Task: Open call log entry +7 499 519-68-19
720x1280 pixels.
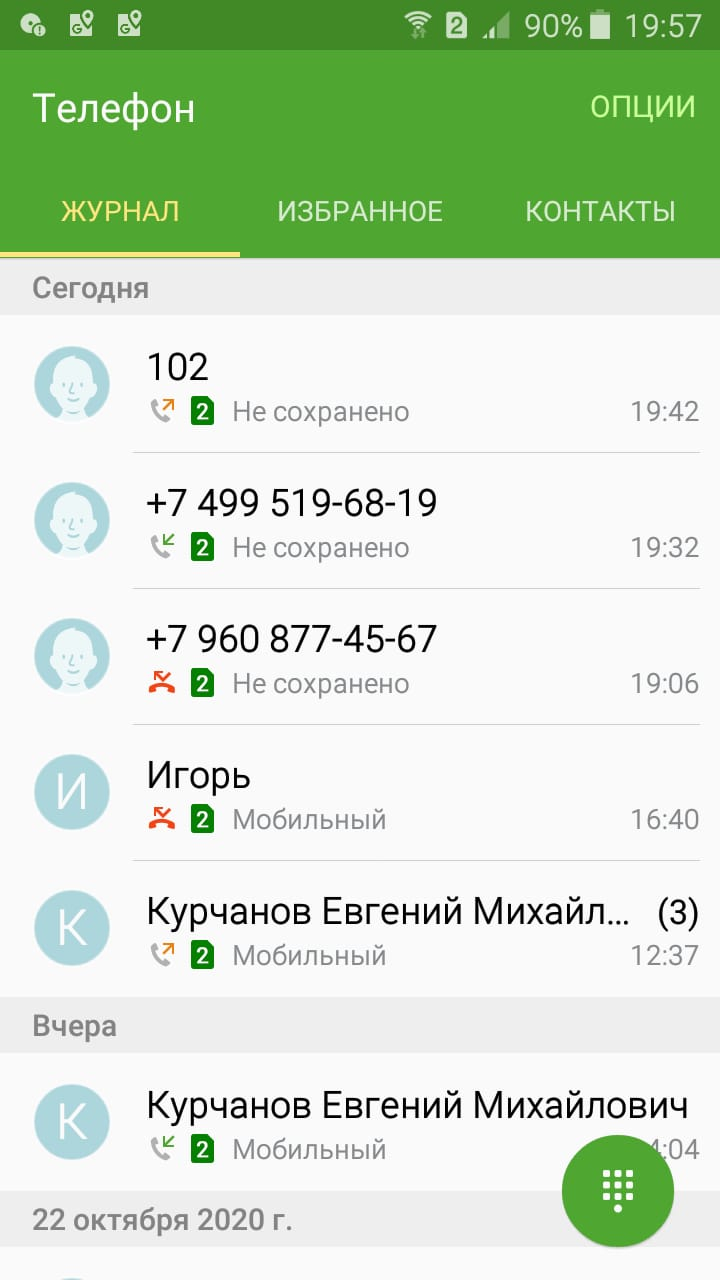Action: pyautogui.click(x=360, y=521)
